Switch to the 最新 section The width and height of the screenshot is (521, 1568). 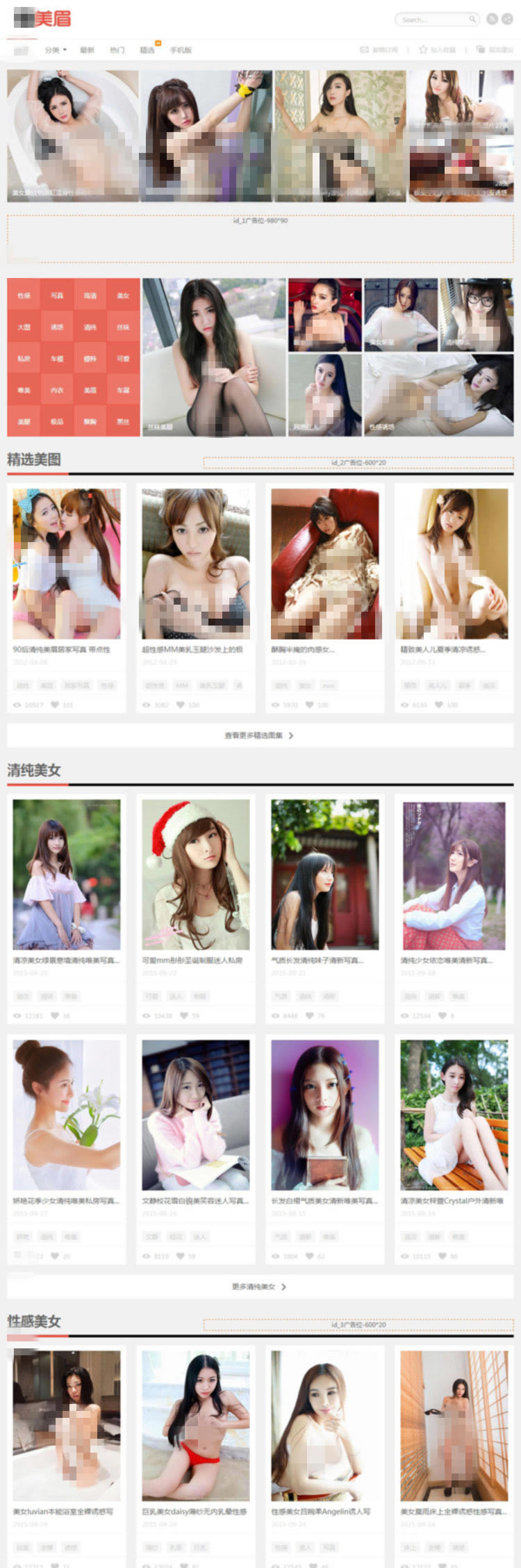pos(87,50)
